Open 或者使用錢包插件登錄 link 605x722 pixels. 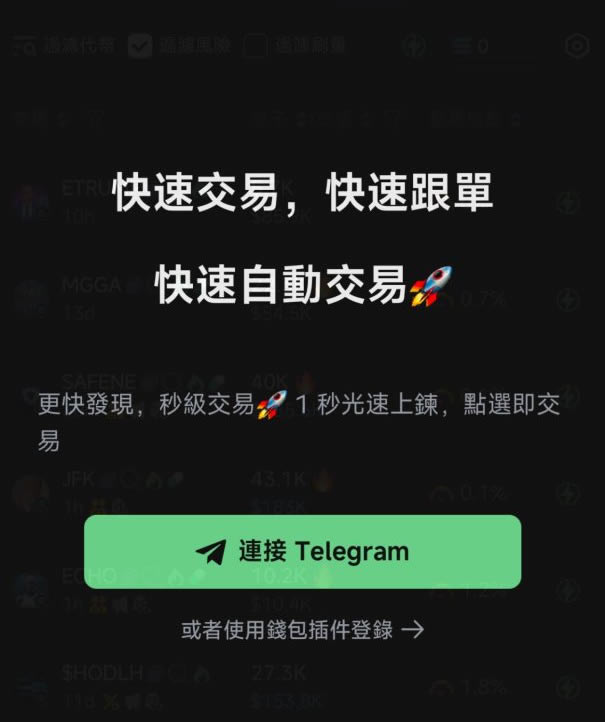[302, 629]
